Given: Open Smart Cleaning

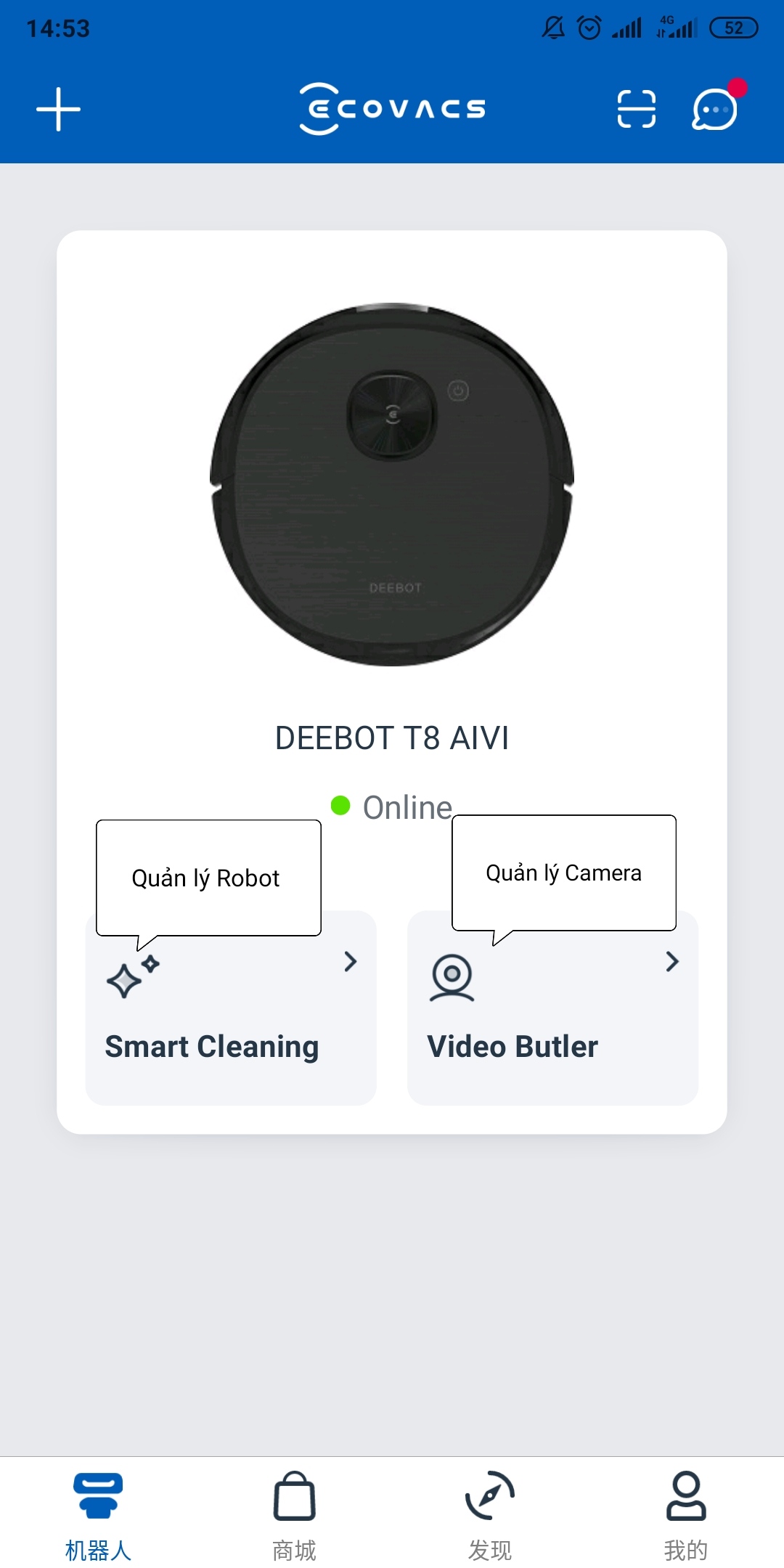Looking at the screenshot, I should pyautogui.click(x=231, y=1008).
